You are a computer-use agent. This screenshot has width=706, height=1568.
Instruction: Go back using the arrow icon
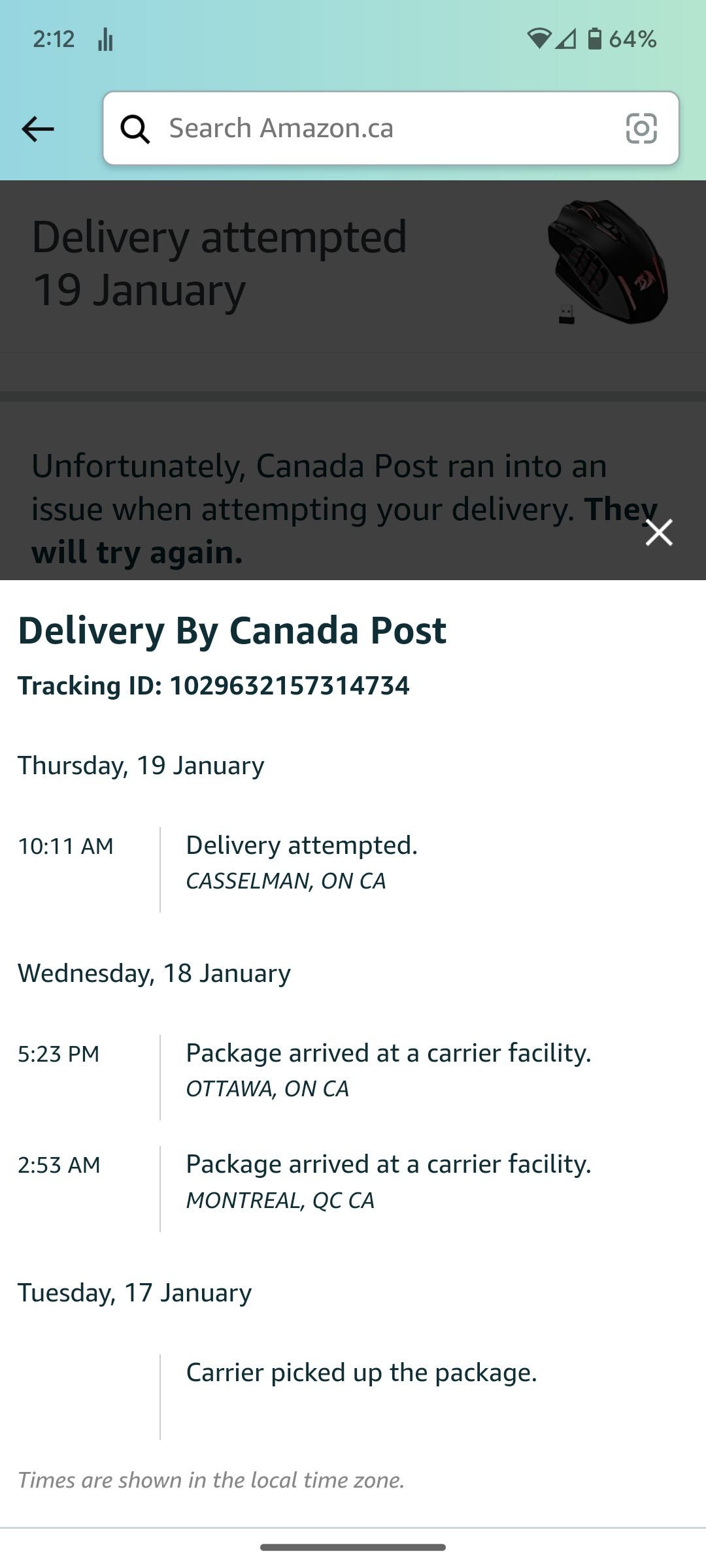(x=38, y=129)
